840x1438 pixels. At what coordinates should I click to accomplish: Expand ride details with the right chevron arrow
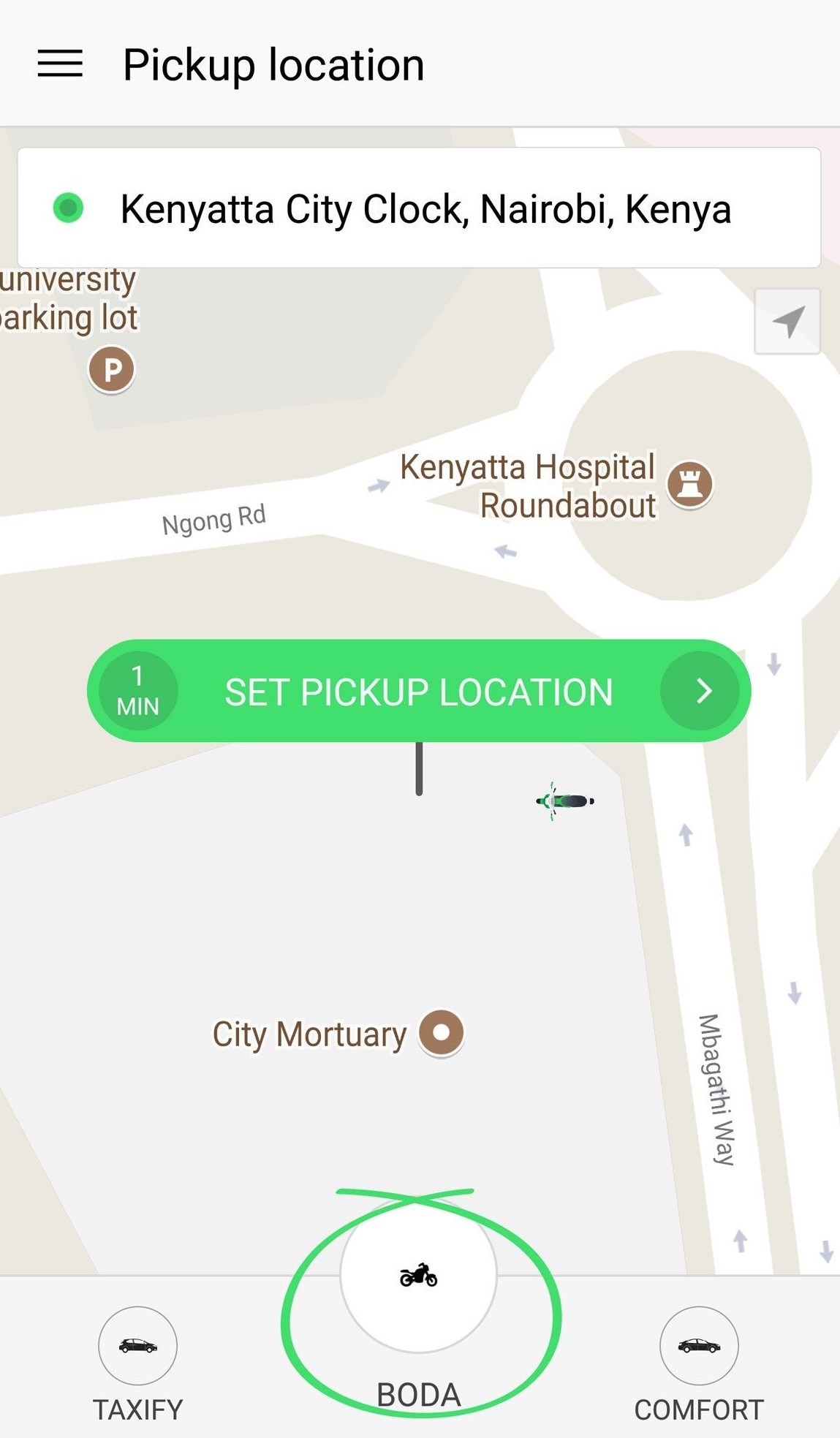[x=703, y=690]
